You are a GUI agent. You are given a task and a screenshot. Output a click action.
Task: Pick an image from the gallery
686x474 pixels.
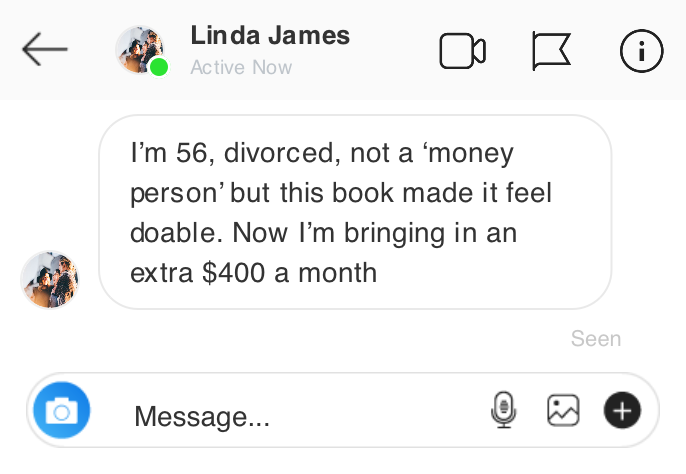click(x=563, y=409)
